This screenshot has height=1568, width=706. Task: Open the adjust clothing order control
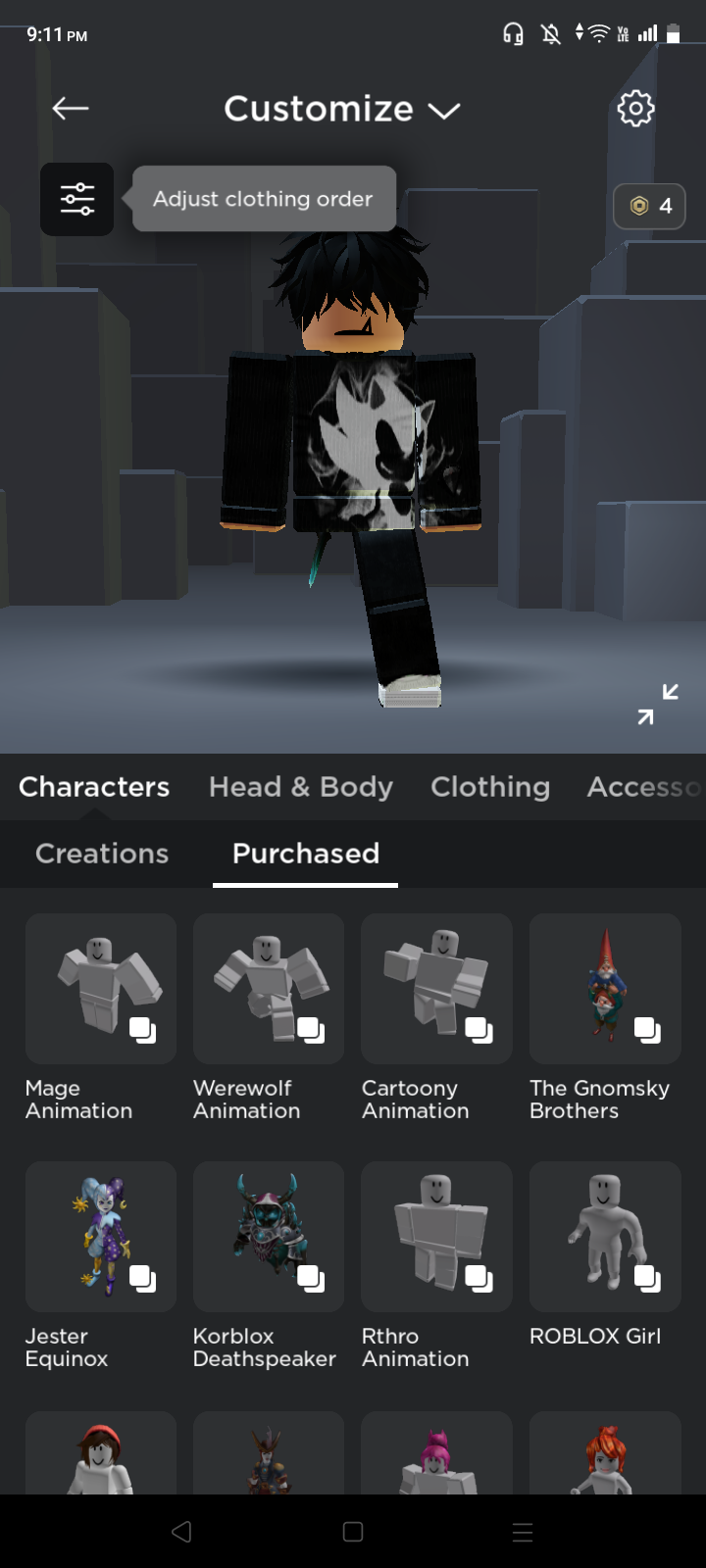[76, 199]
